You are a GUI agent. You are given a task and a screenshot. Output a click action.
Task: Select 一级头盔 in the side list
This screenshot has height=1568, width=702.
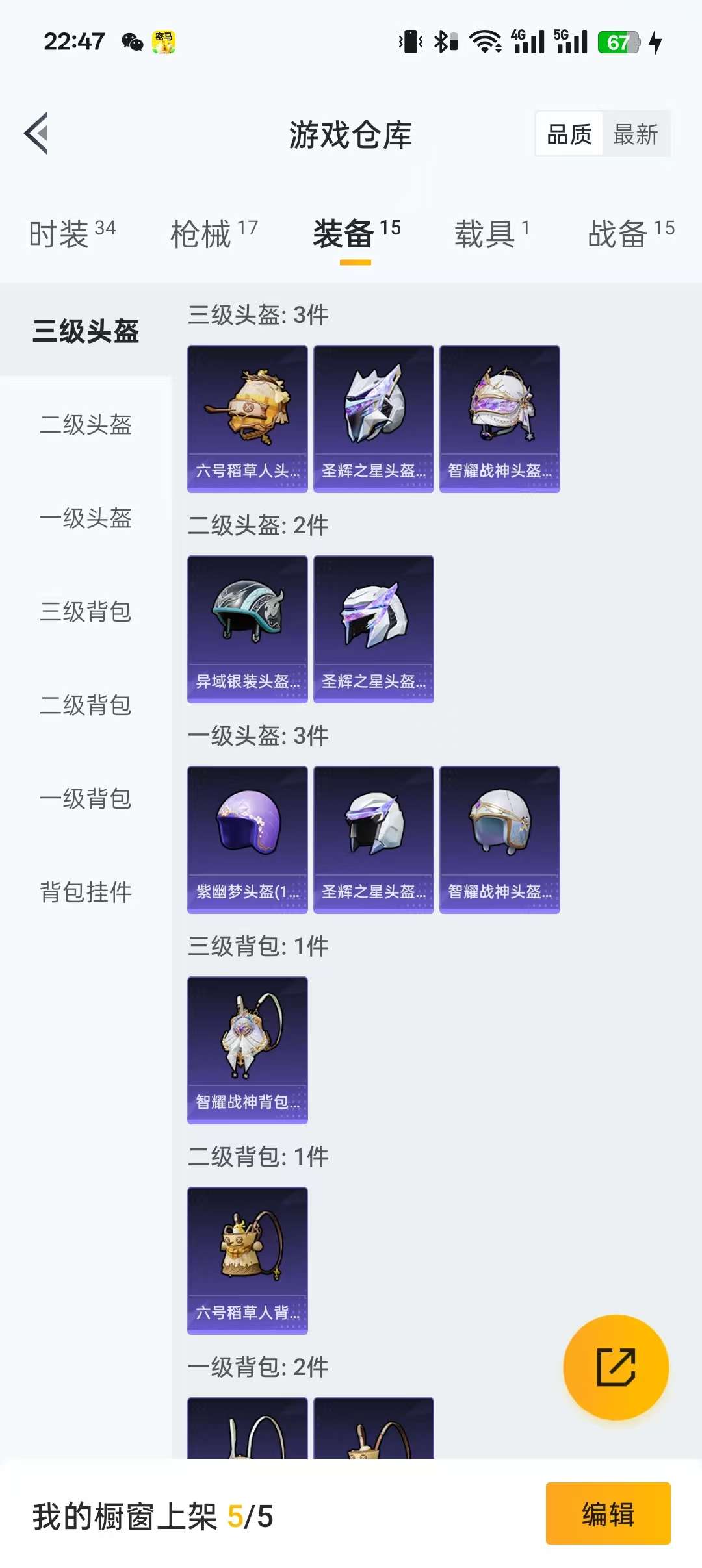pos(86,519)
